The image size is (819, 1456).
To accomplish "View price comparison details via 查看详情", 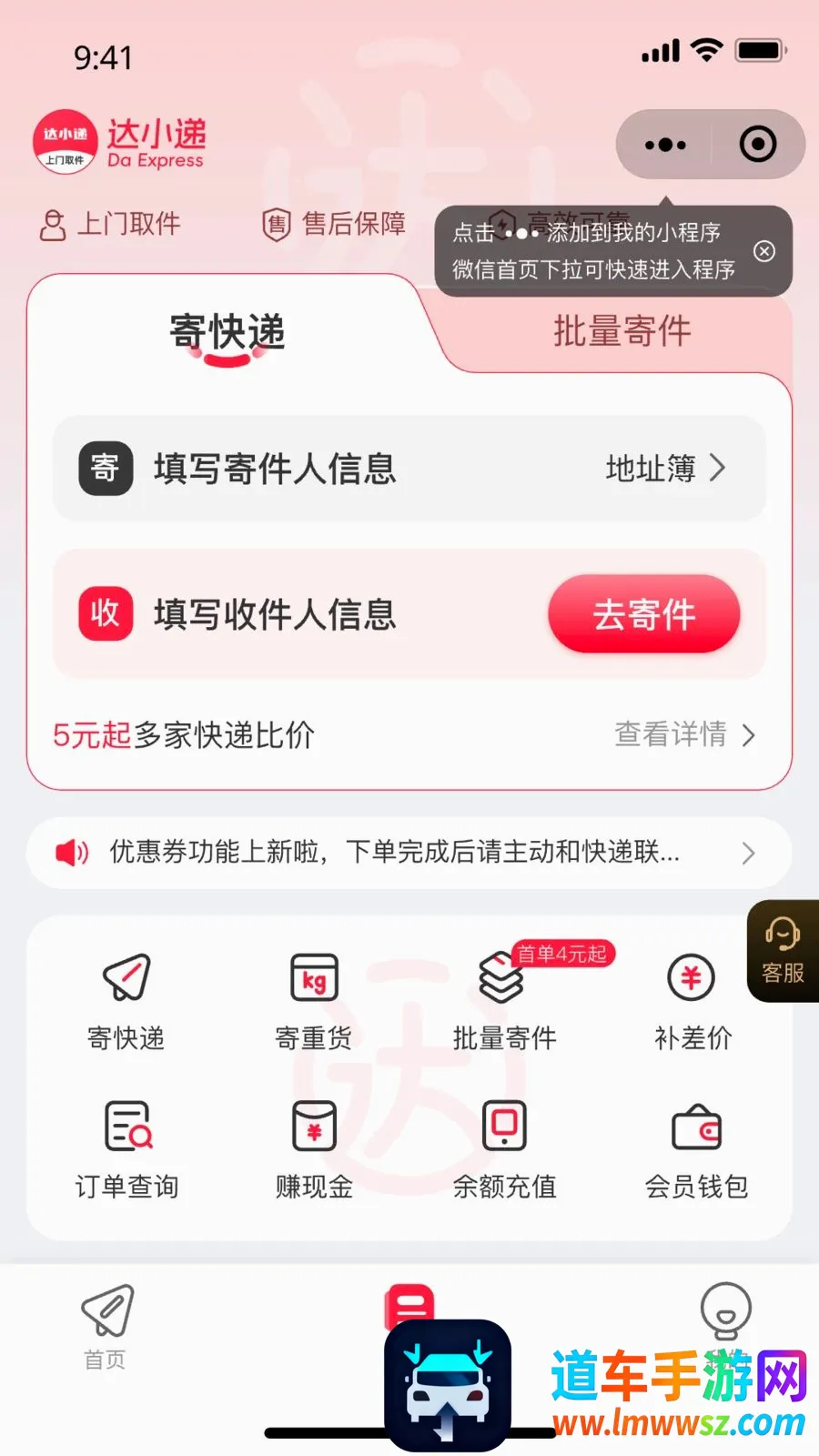I will (685, 734).
